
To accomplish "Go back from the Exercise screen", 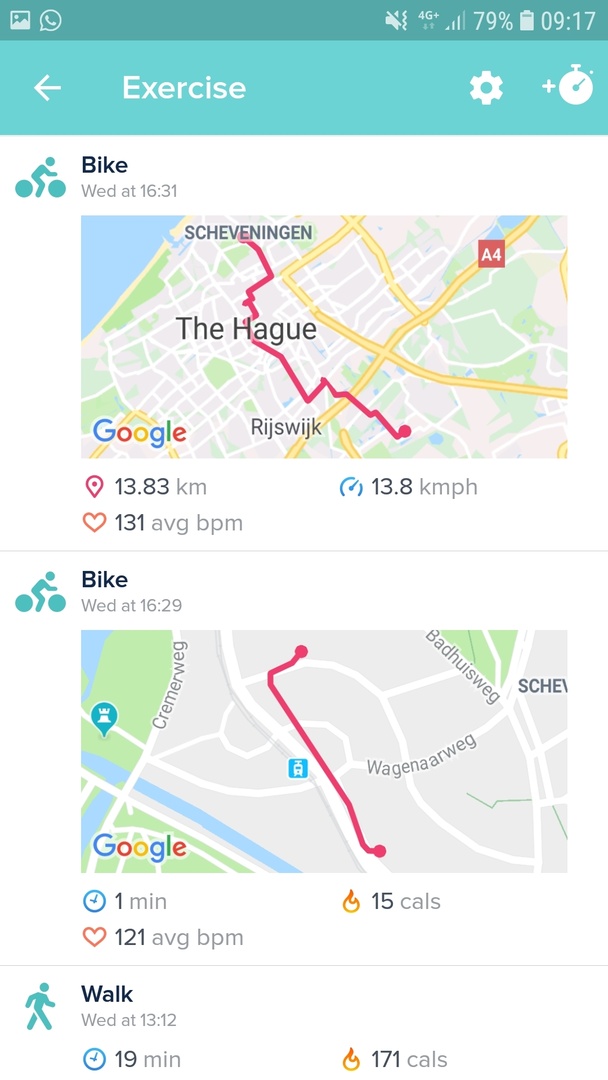I will pyautogui.click(x=47, y=88).
